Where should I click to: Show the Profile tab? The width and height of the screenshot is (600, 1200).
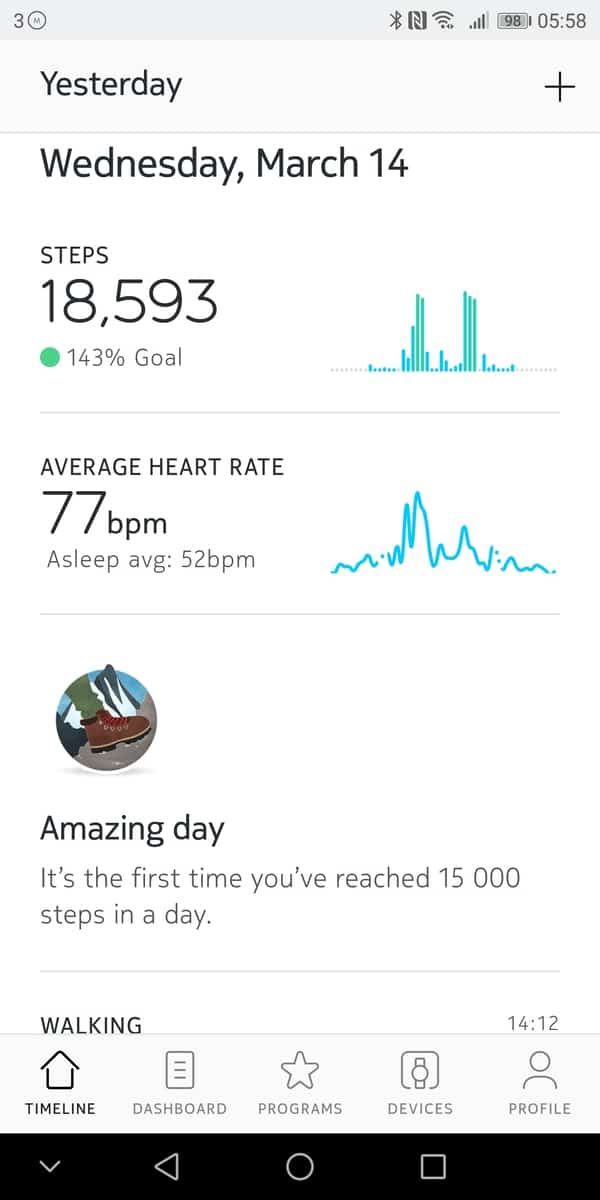coord(540,1082)
